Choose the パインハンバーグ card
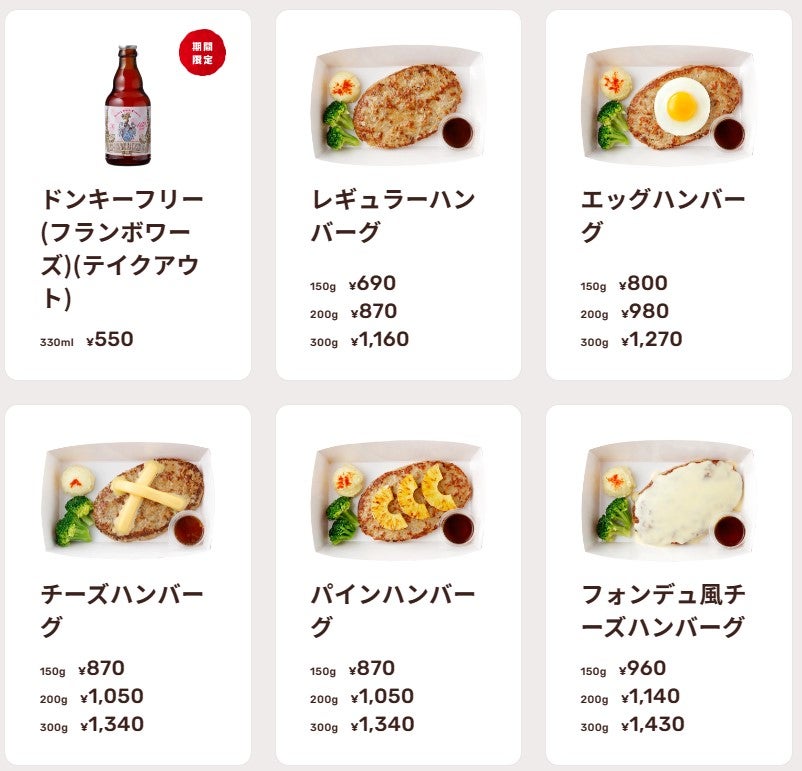 398,585
